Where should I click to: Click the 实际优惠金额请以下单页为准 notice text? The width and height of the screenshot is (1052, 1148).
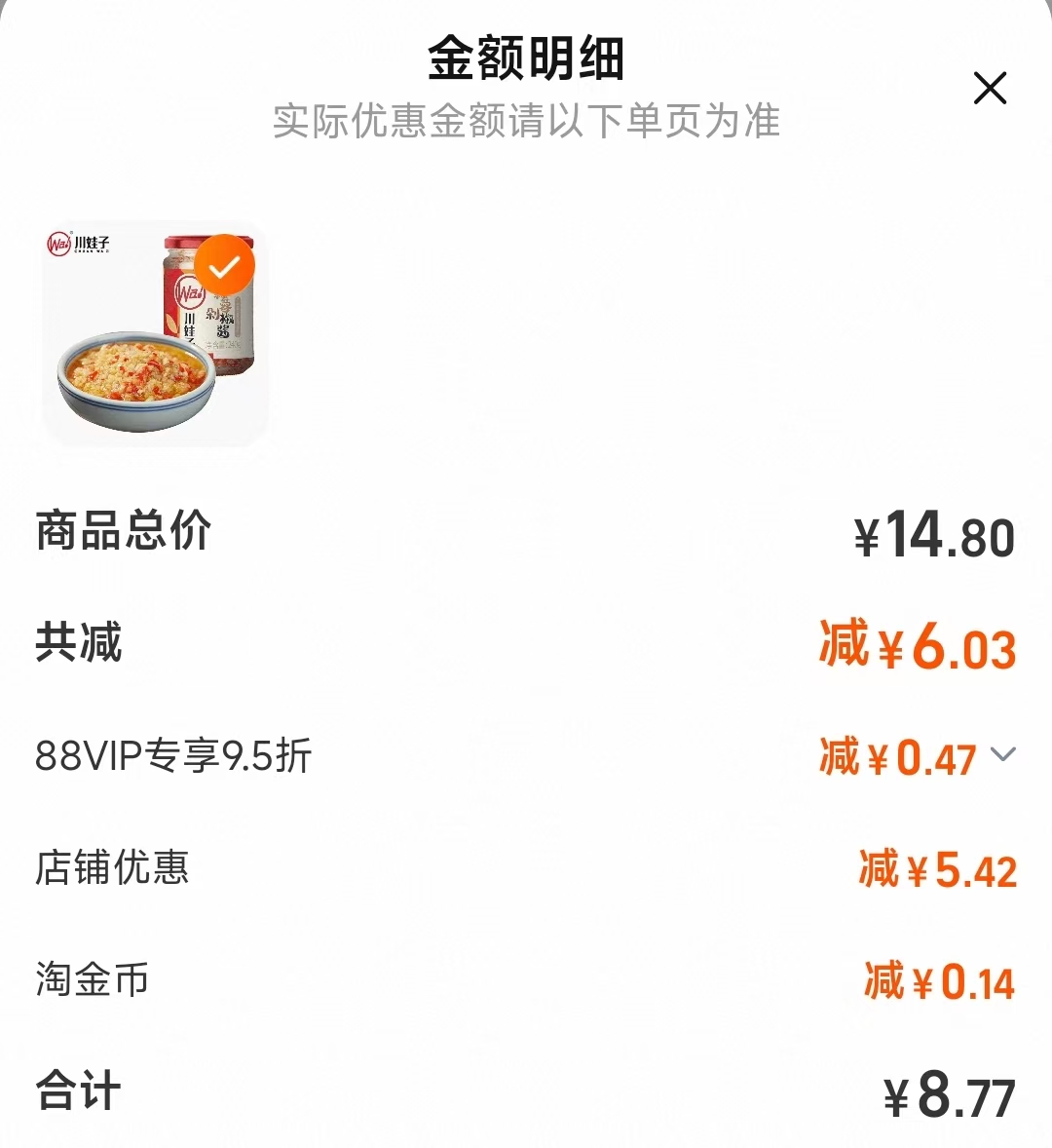click(526, 123)
